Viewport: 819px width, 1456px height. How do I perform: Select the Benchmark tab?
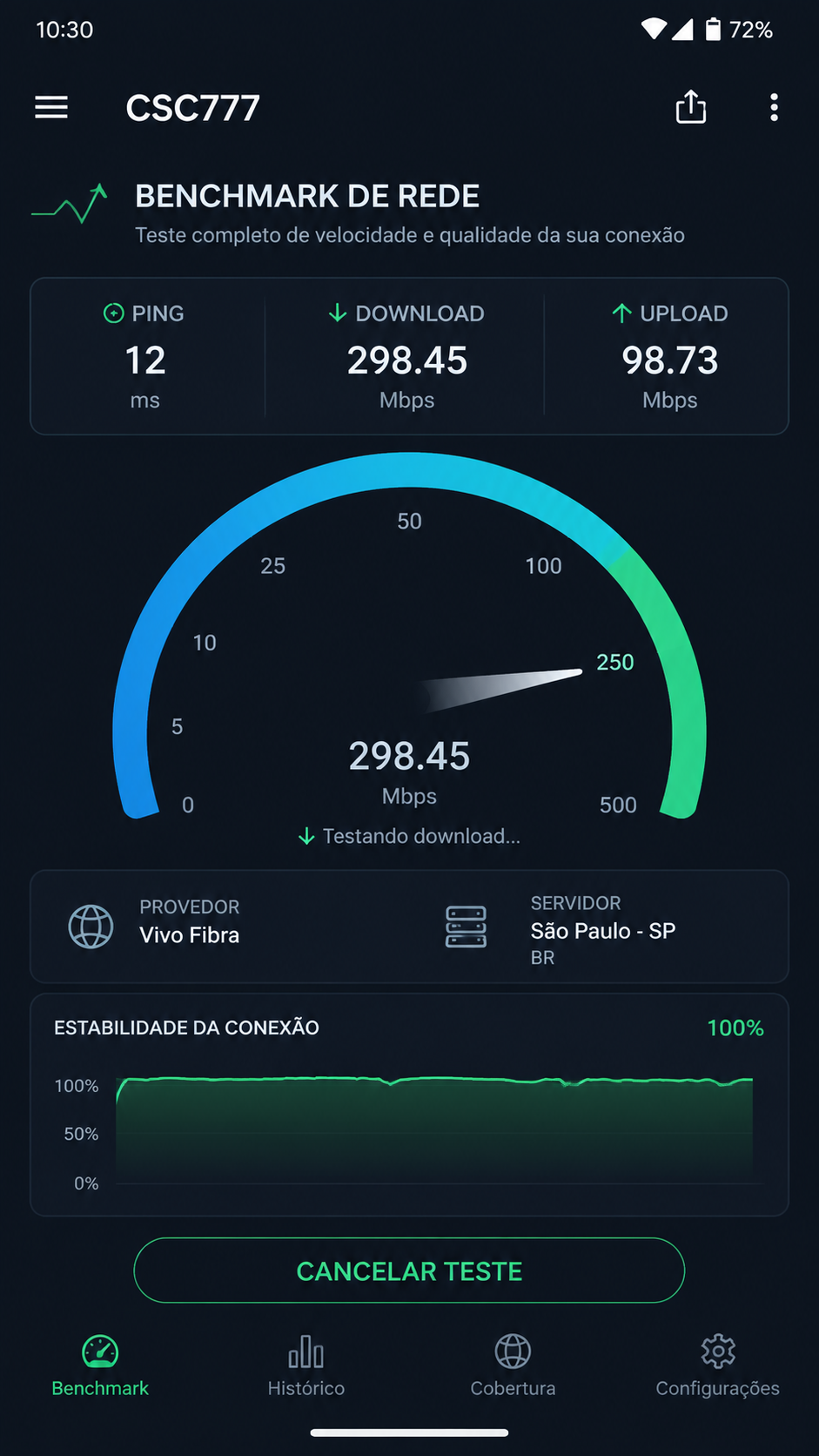pyautogui.click(x=100, y=1366)
